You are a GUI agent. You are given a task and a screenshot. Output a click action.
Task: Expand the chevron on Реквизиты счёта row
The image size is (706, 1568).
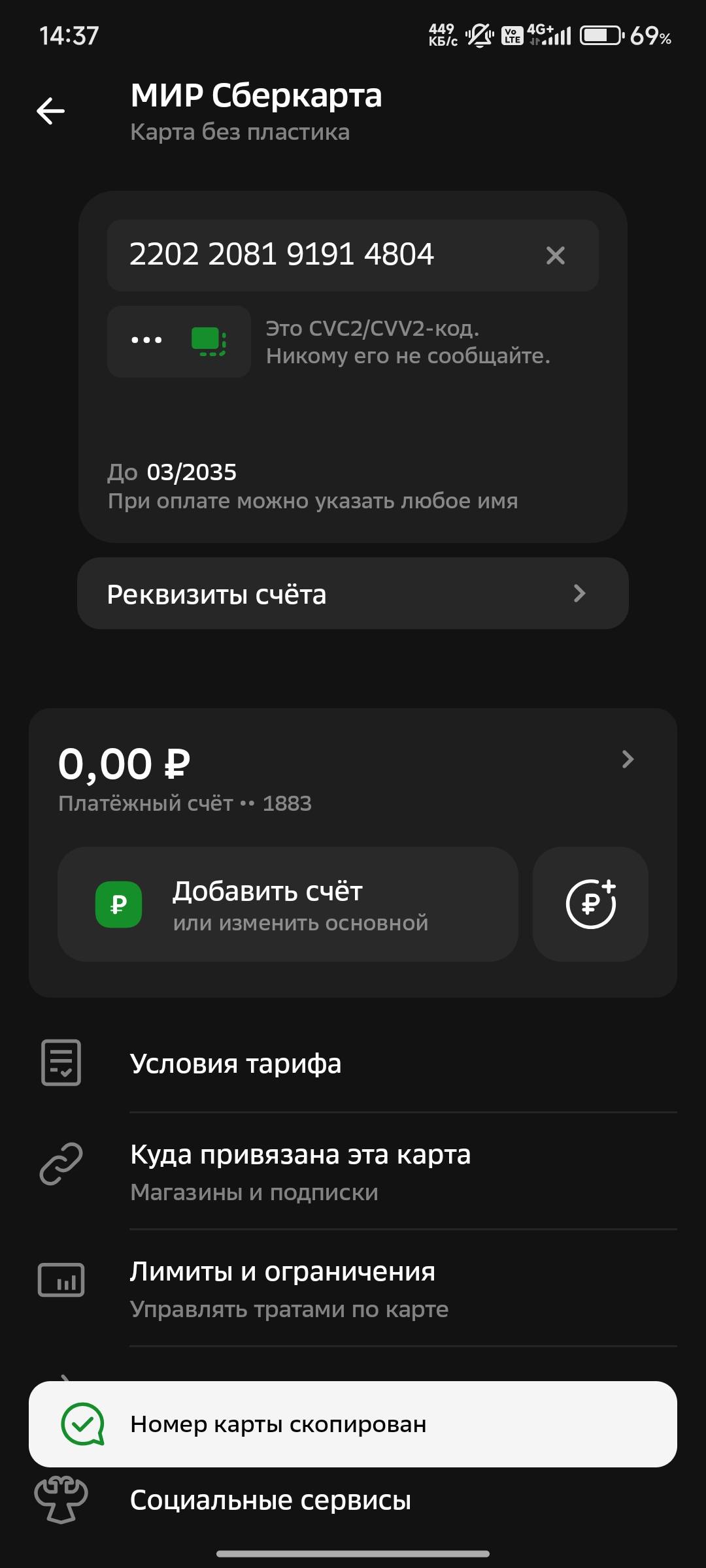(x=579, y=593)
